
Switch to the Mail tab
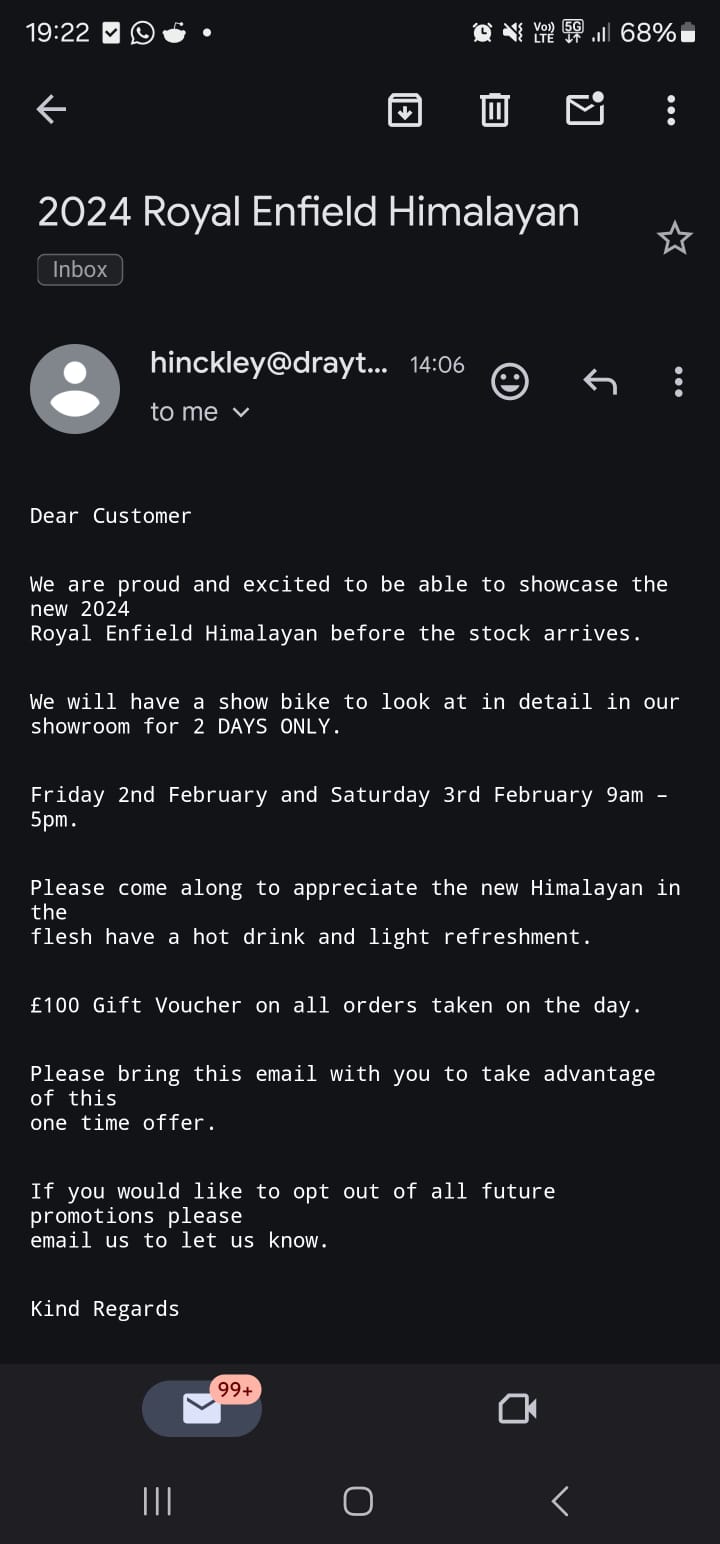(x=202, y=1408)
